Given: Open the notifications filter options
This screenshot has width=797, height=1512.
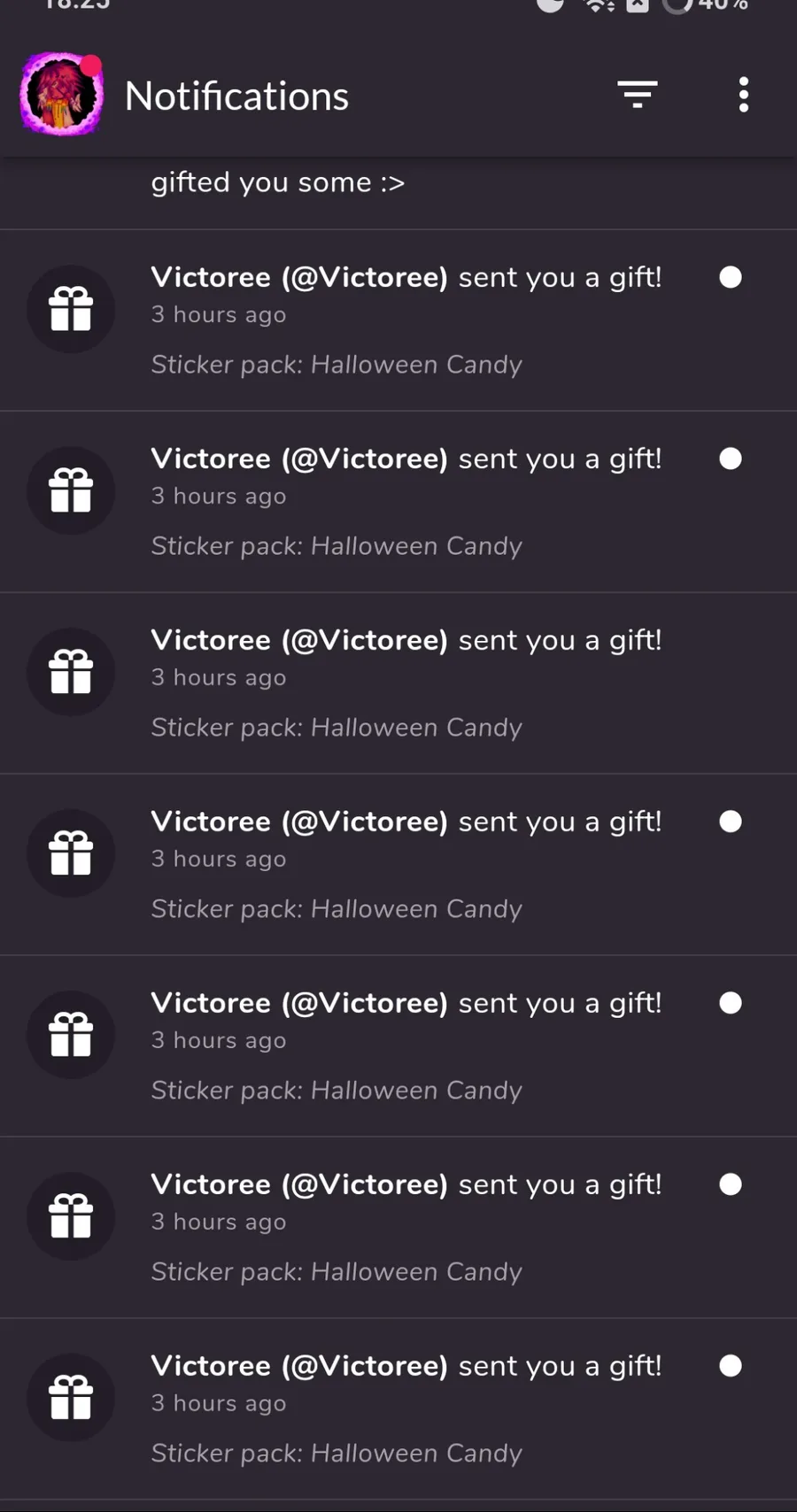Looking at the screenshot, I should (637, 95).
